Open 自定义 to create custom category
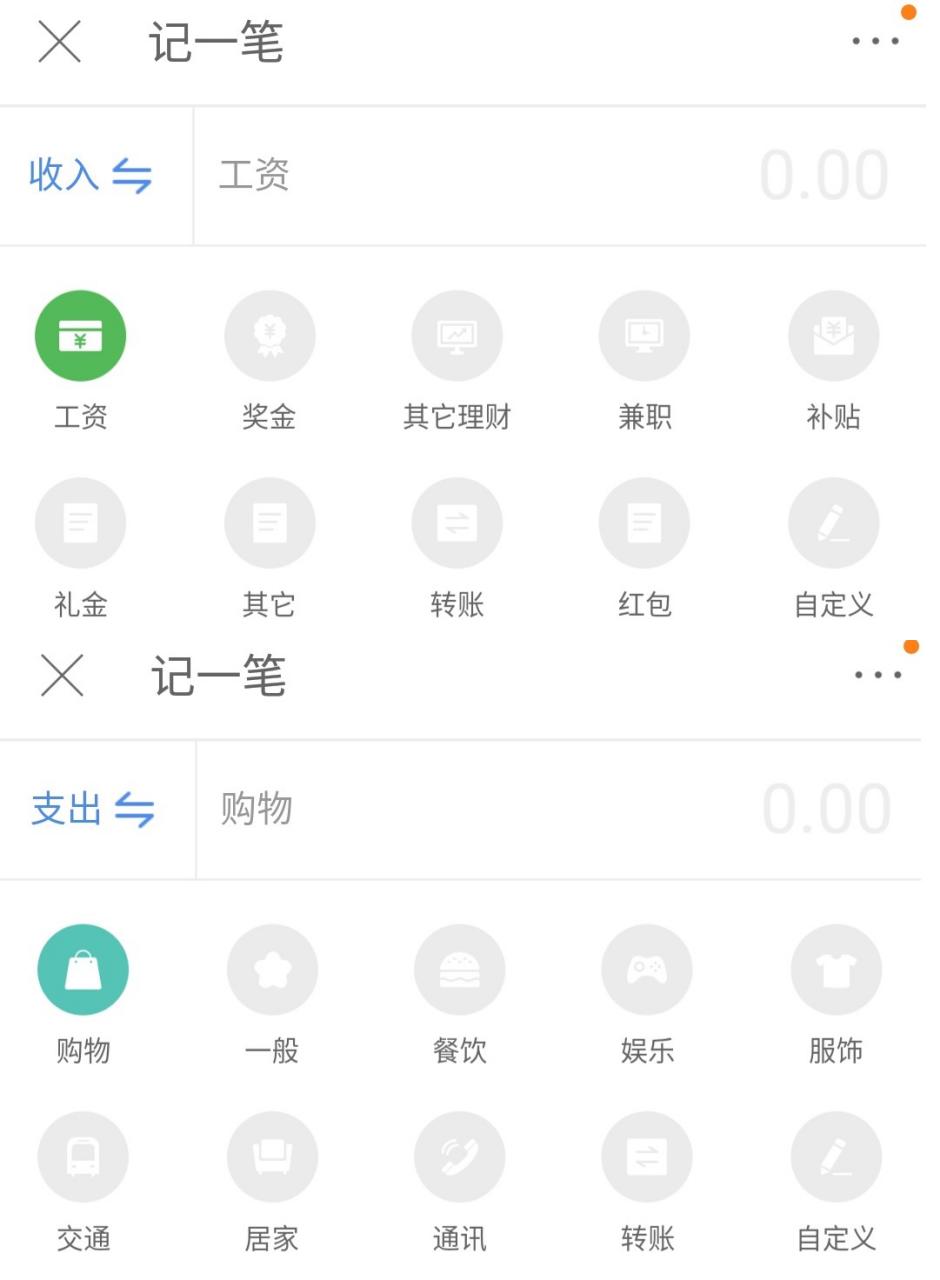940x1280 pixels. 833,522
